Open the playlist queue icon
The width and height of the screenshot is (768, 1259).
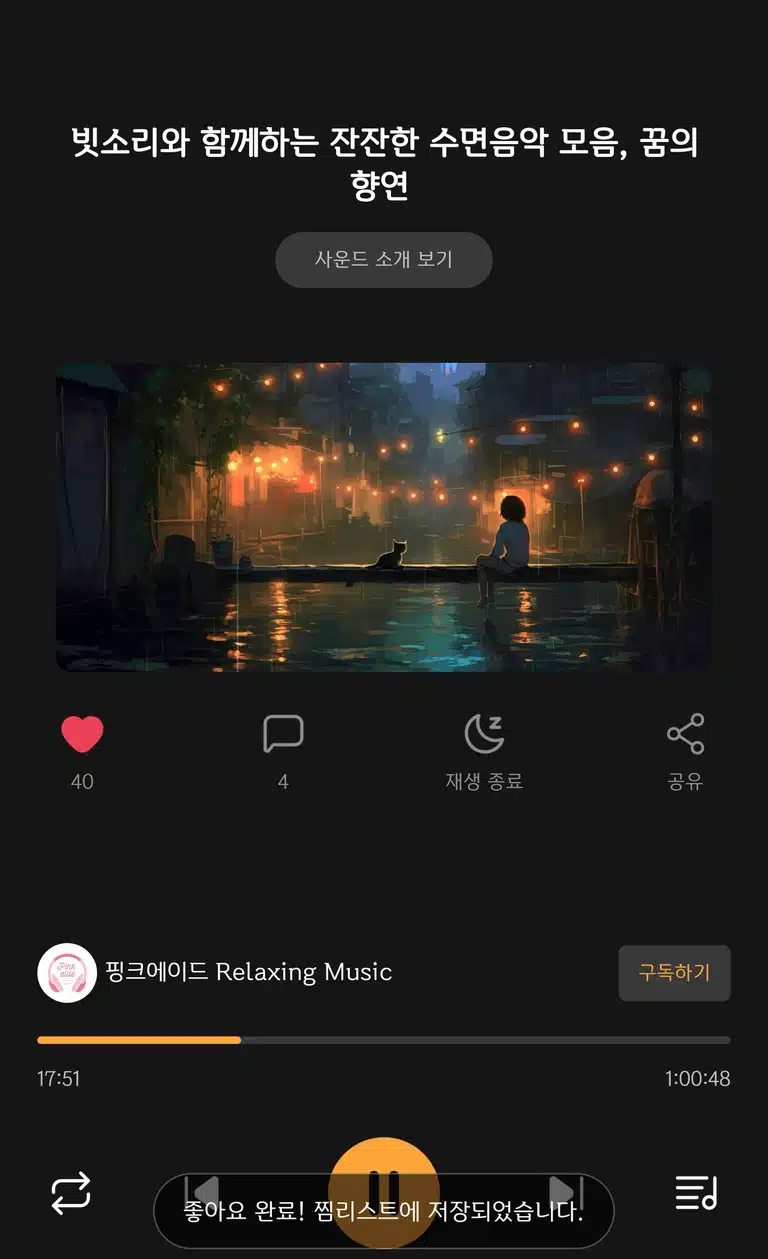(x=696, y=1193)
